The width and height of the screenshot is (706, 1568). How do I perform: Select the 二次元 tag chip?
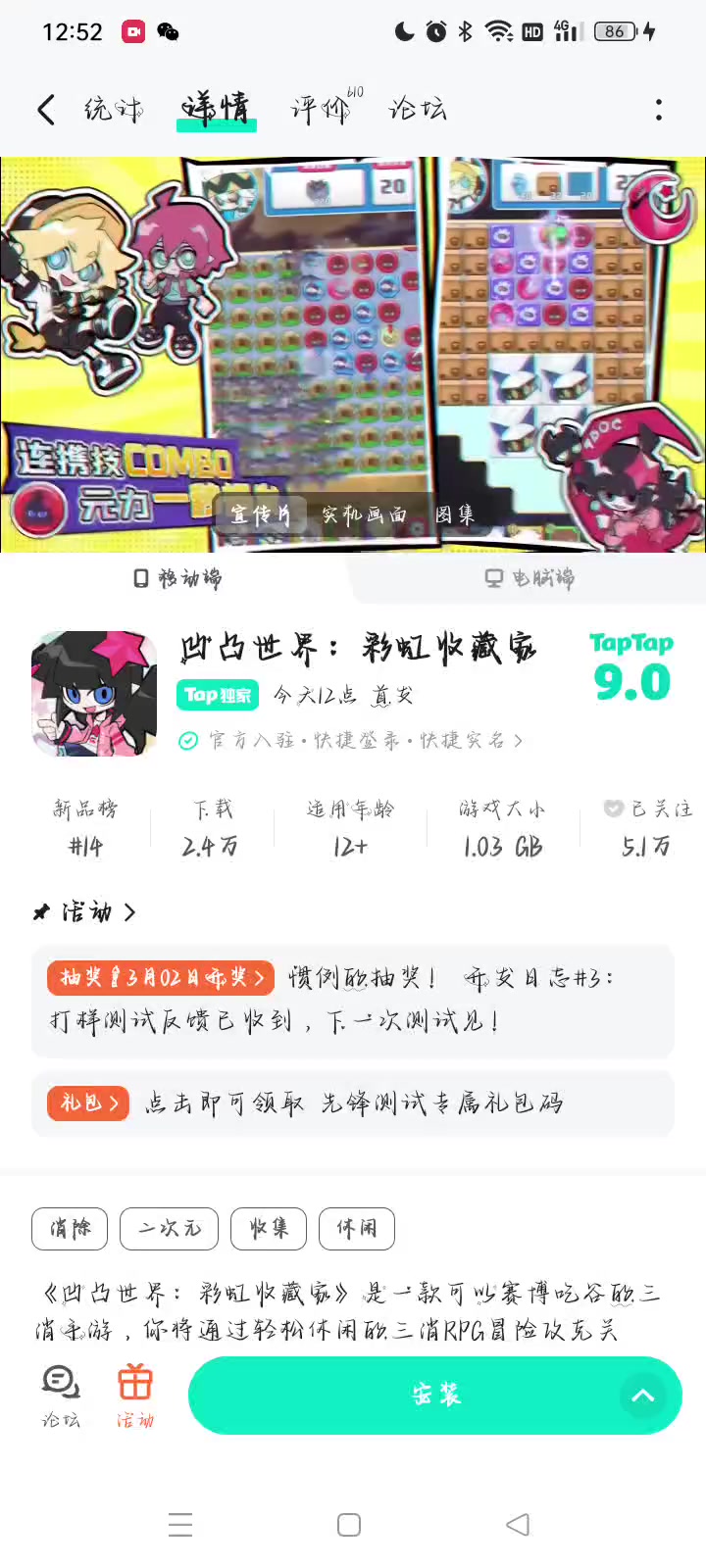[x=169, y=1228]
